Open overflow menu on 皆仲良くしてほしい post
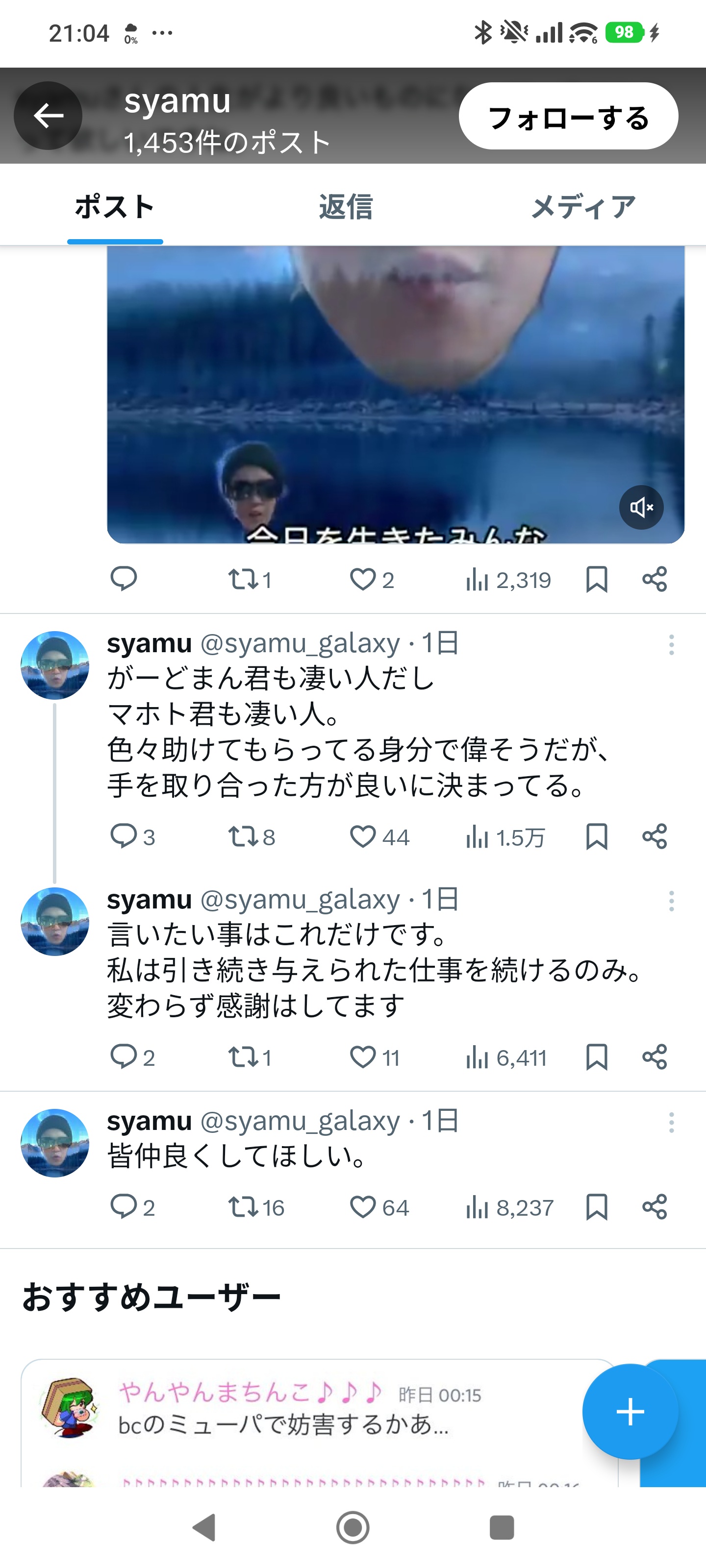The image size is (706, 1568). tap(671, 1123)
